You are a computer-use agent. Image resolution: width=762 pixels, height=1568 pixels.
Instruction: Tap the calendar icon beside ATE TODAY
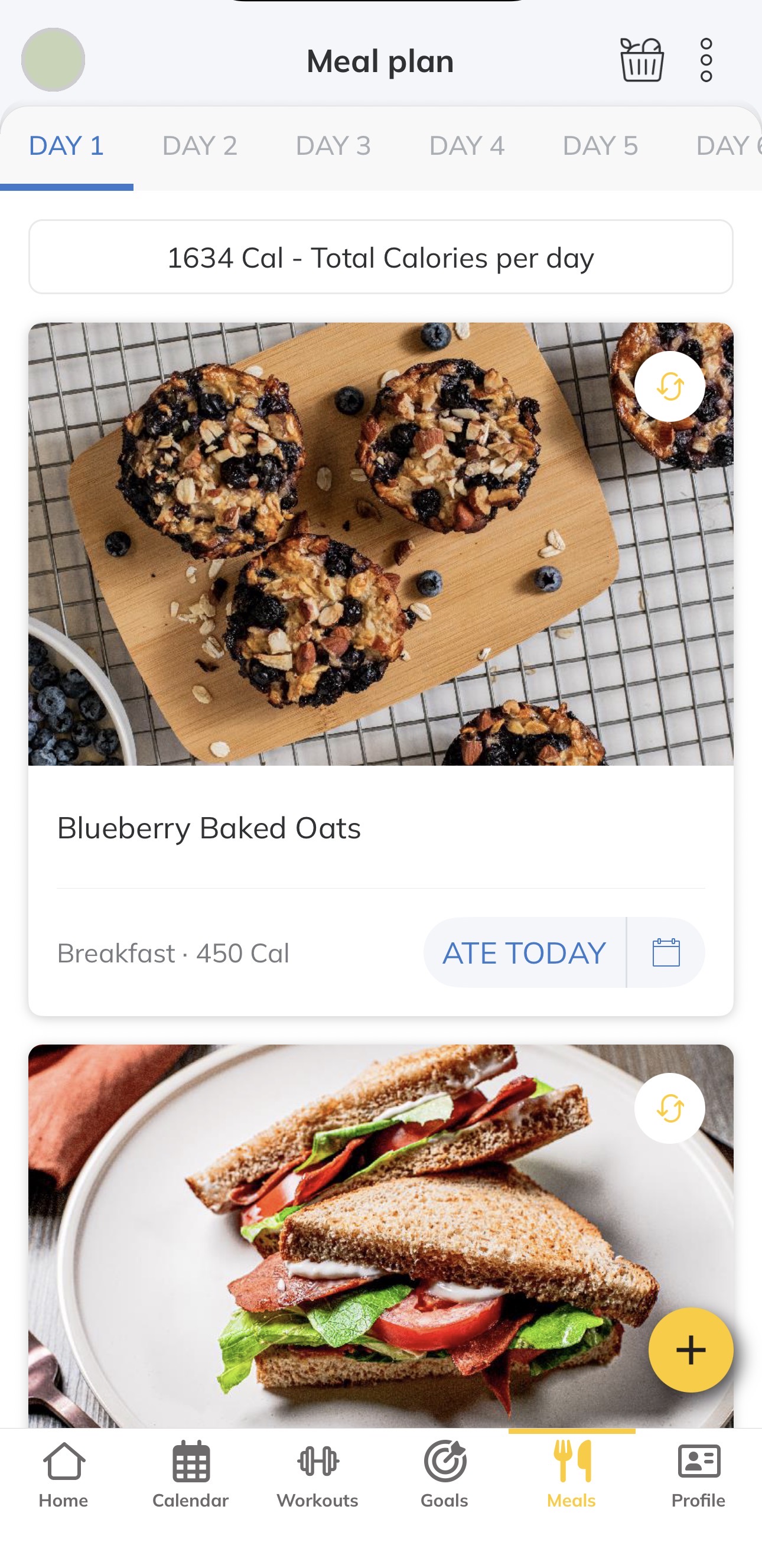pos(667,952)
